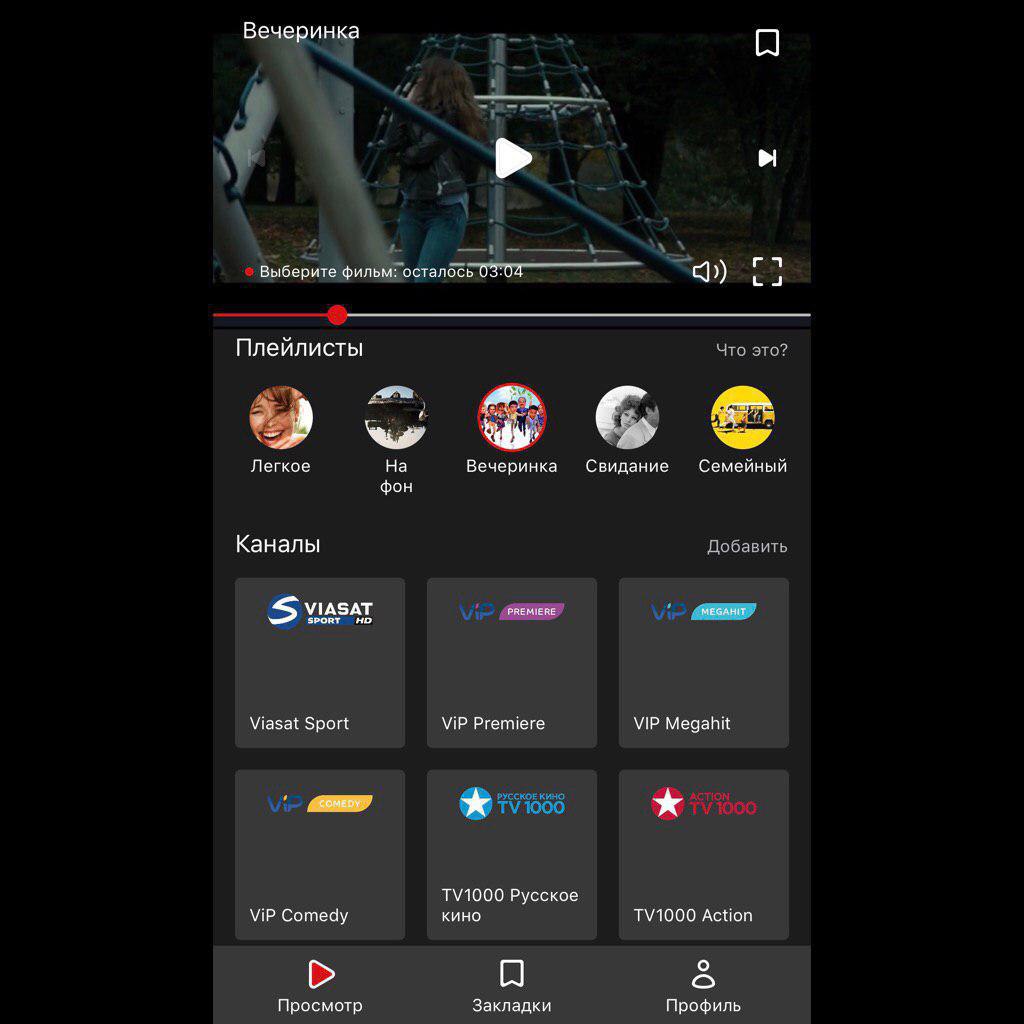Open the ViP Premiere channel
Image resolution: width=1024 pixels, height=1024 pixels.
pyautogui.click(x=512, y=662)
